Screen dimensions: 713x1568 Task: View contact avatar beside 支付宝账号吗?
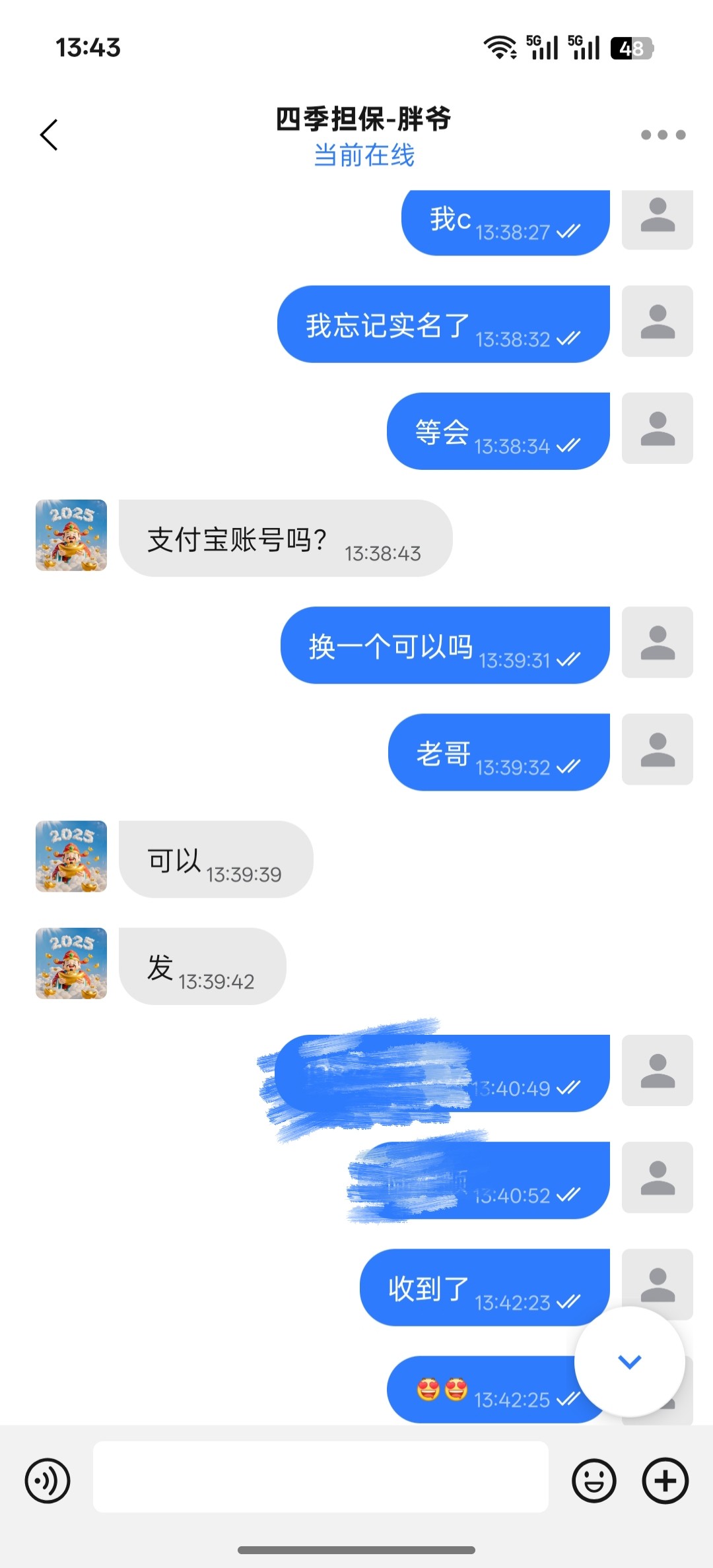[x=71, y=535]
